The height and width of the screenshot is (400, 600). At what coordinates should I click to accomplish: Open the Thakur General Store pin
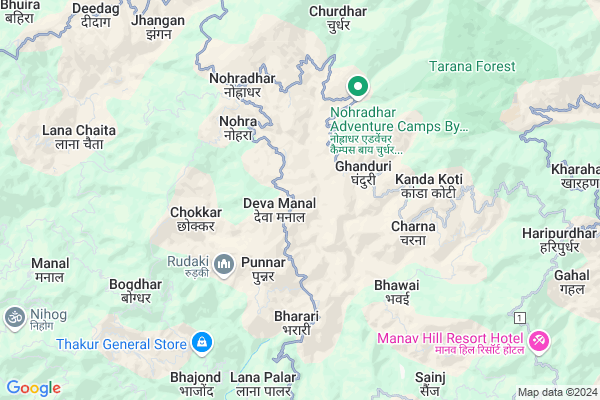click(202, 344)
